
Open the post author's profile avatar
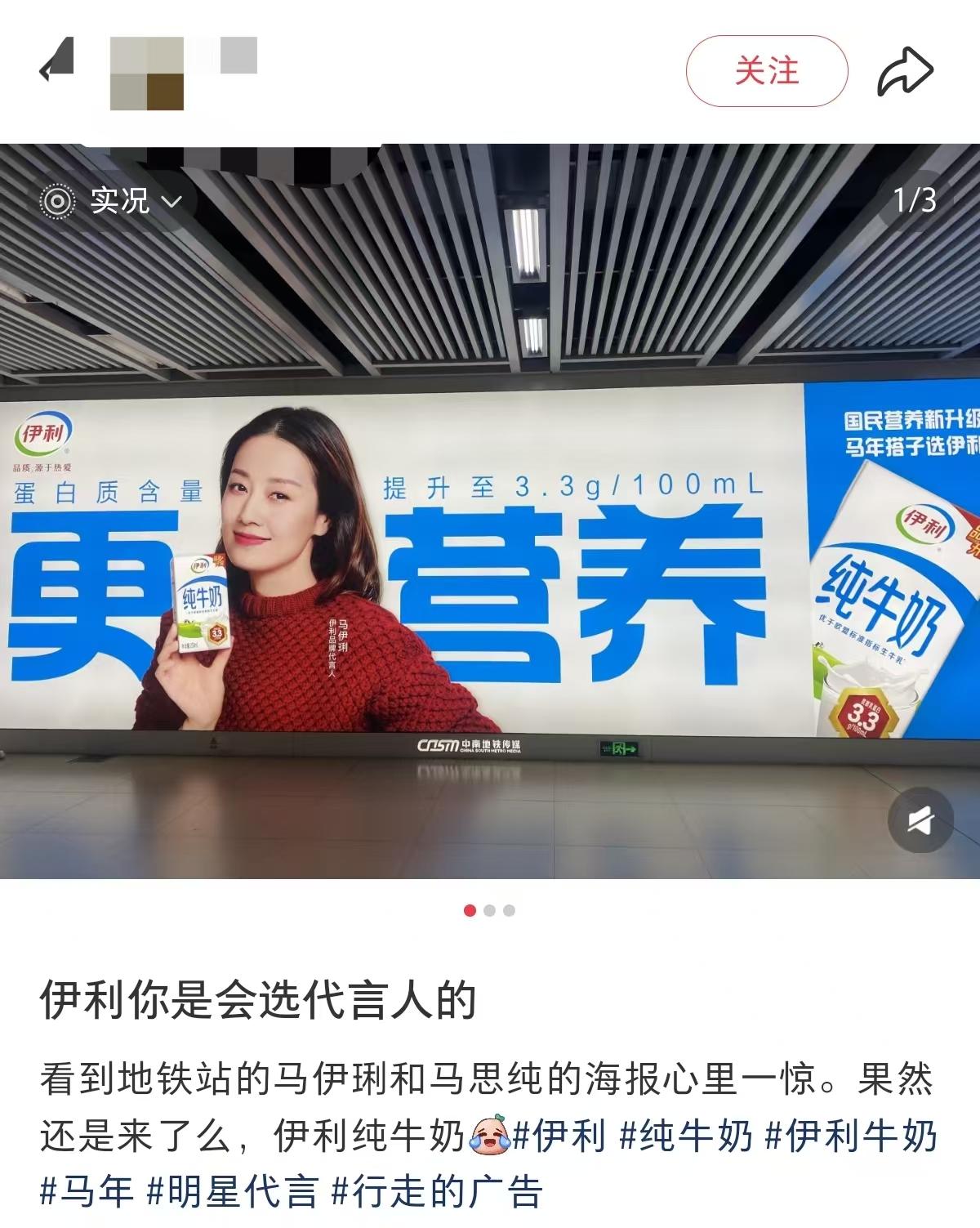click(x=147, y=73)
